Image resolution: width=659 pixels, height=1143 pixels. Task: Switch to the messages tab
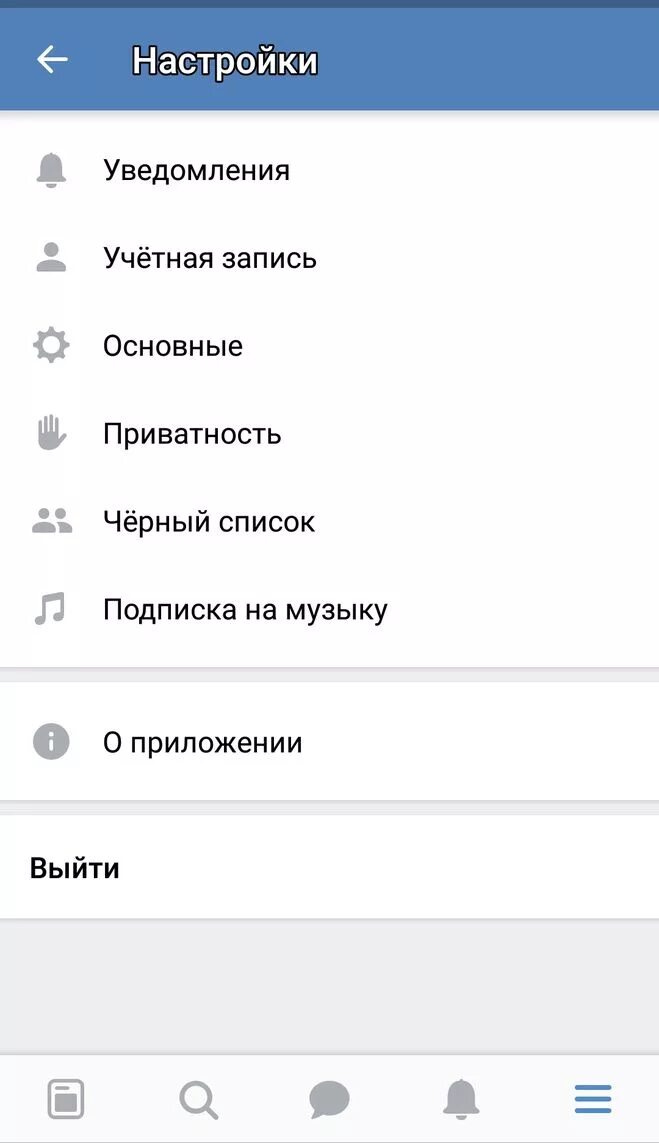pyautogui.click(x=330, y=1099)
